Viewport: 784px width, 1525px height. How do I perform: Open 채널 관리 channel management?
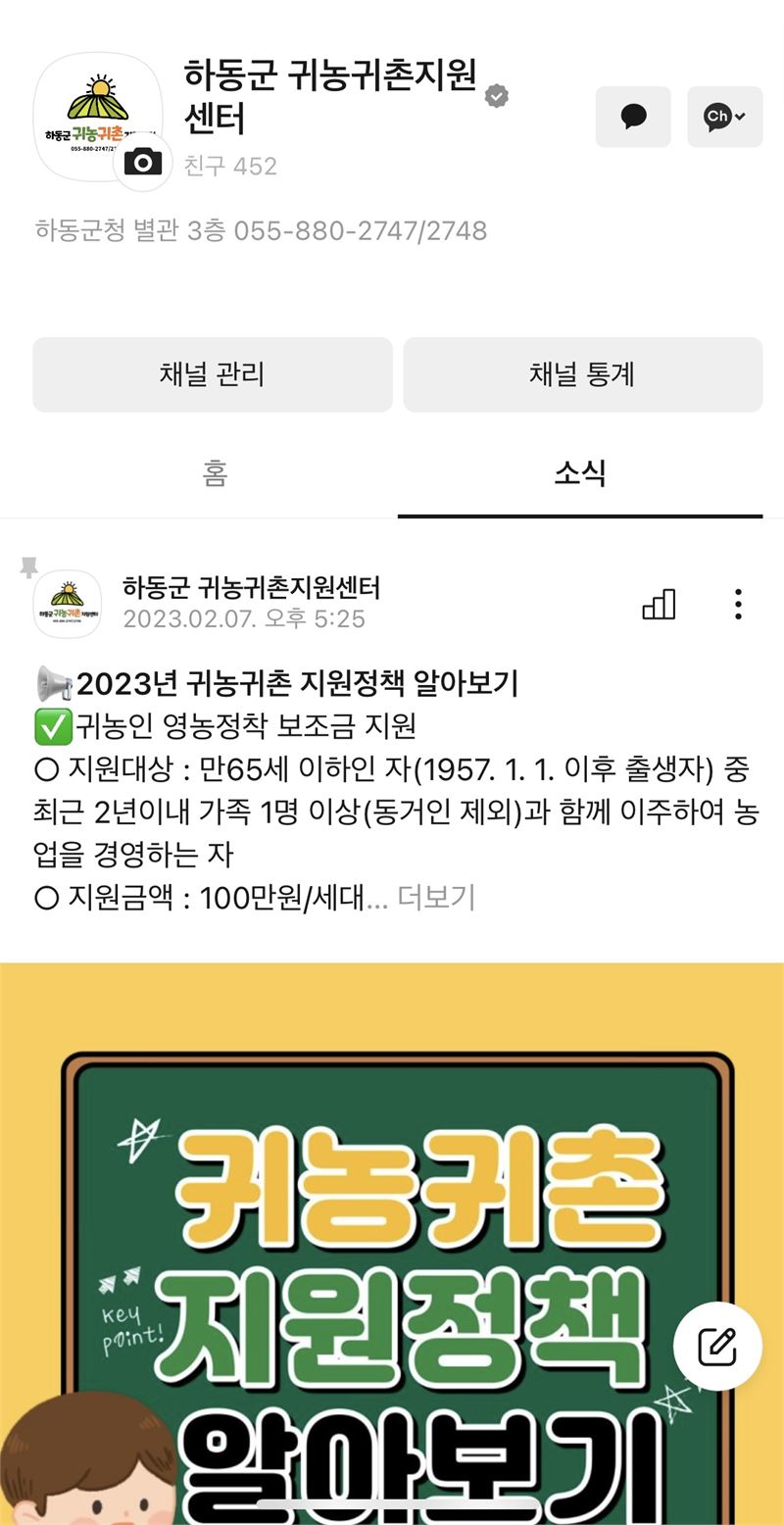212,374
